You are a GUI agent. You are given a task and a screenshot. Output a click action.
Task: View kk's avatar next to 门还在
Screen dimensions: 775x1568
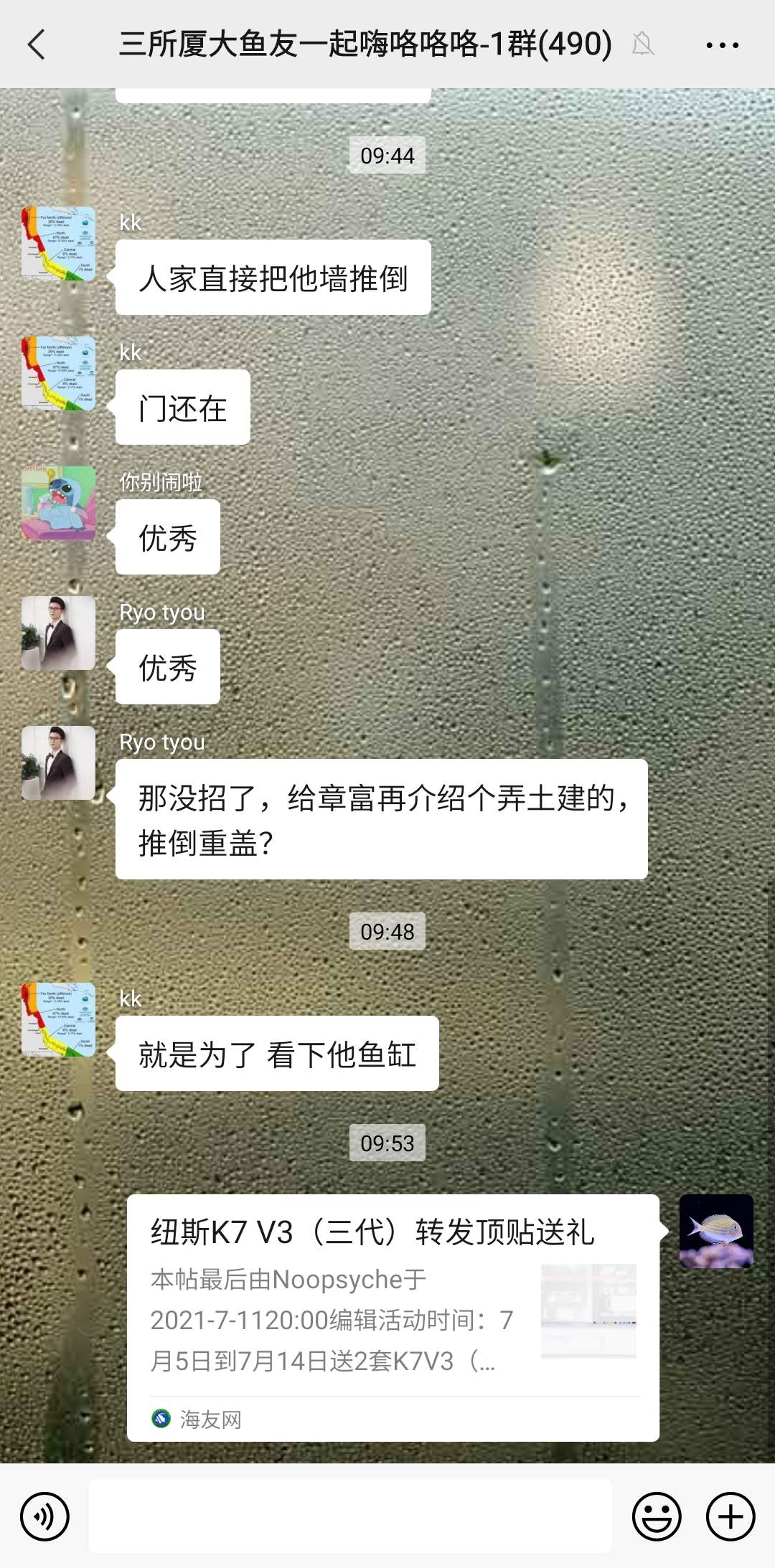point(58,373)
